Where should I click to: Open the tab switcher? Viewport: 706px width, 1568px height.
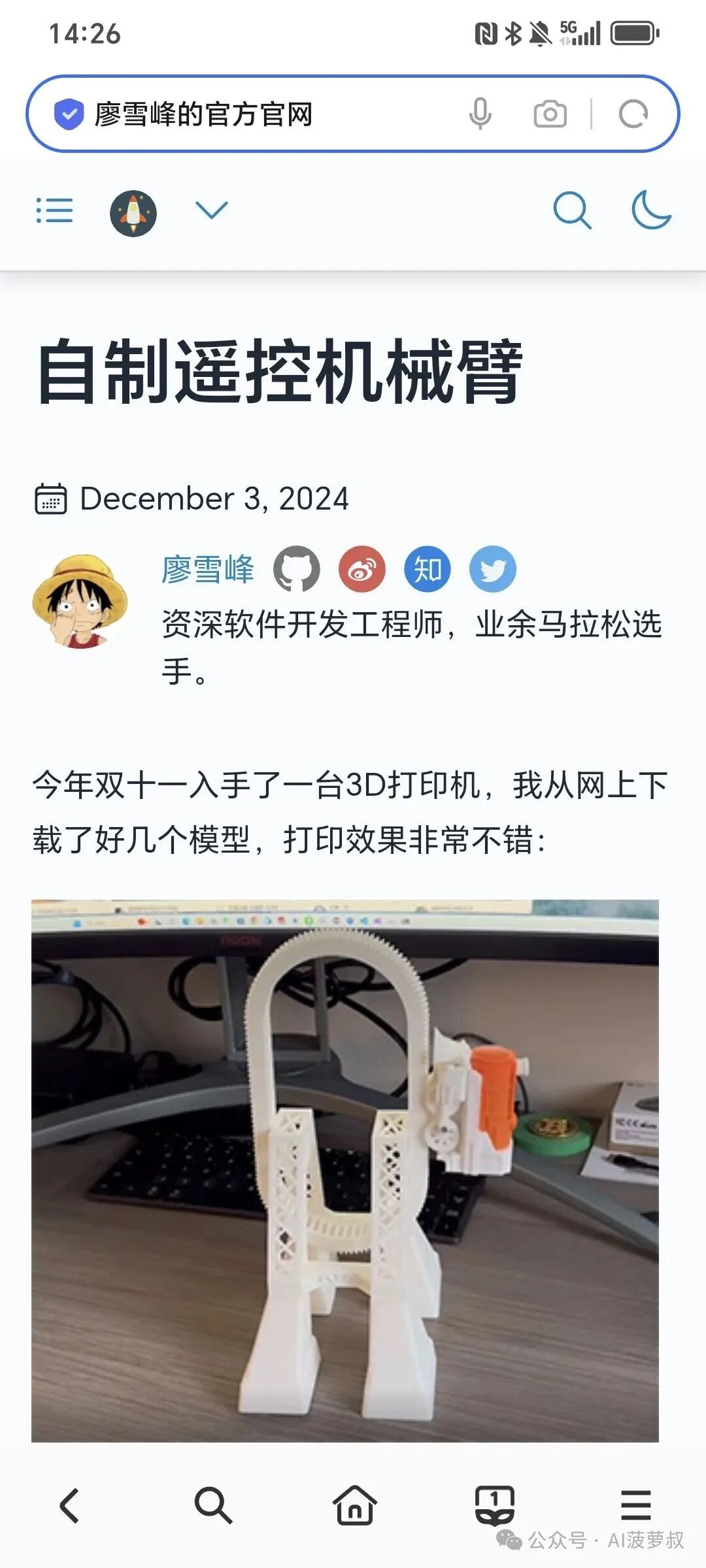click(495, 1505)
